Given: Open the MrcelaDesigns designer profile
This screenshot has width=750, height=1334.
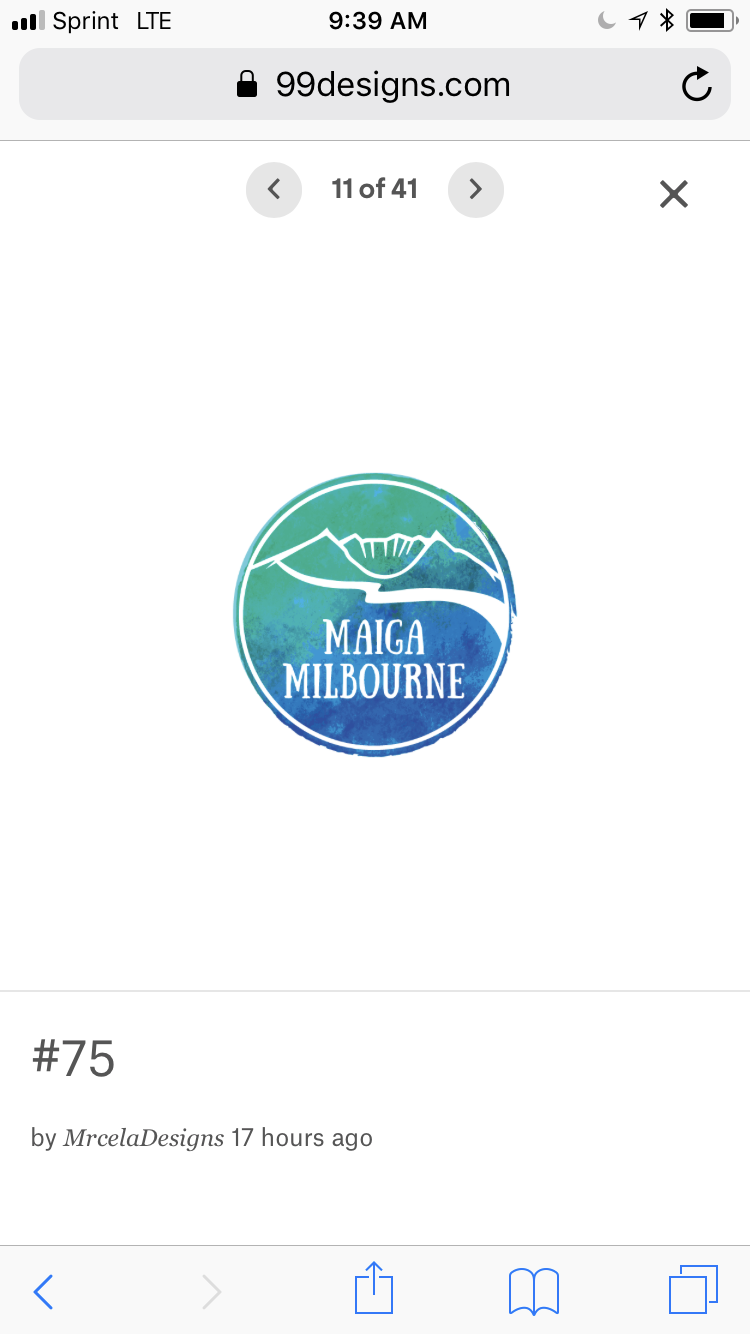Looking at the screenshot, I should 143,1138.
